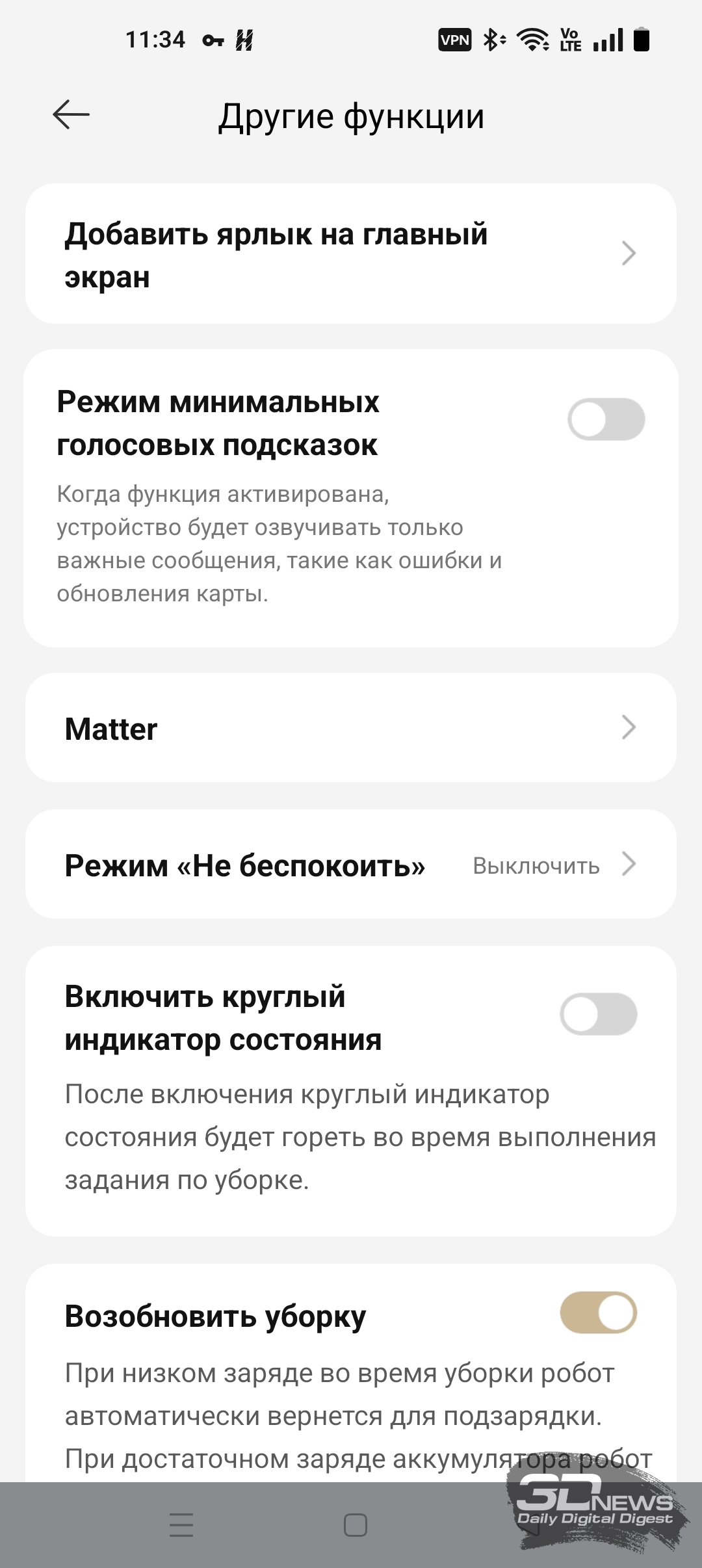Disable the Возобновить уборку switch
This screenshot has height=1568, width=702.
coord(598,1312)
